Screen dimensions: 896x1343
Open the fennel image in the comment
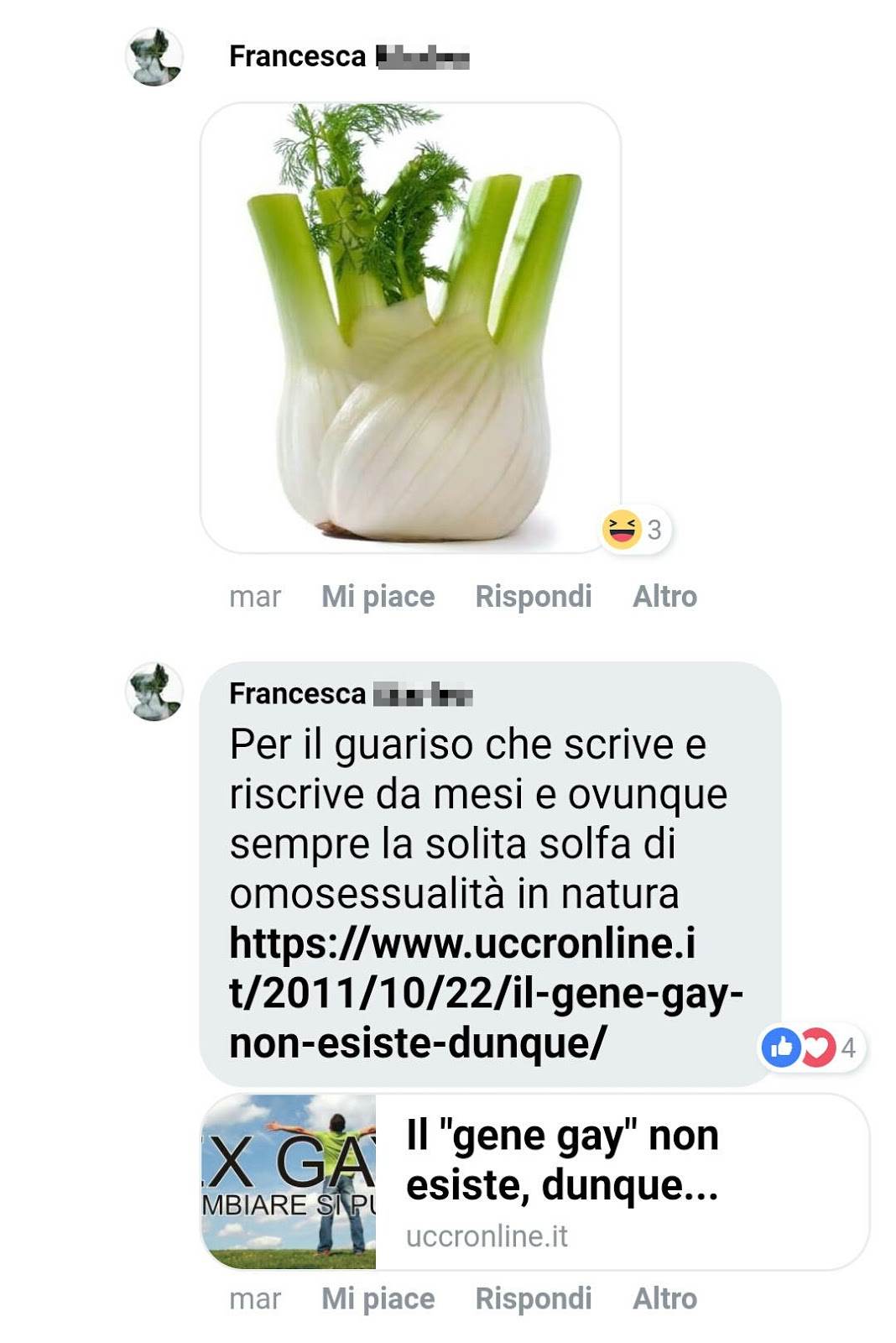(410, 327)
